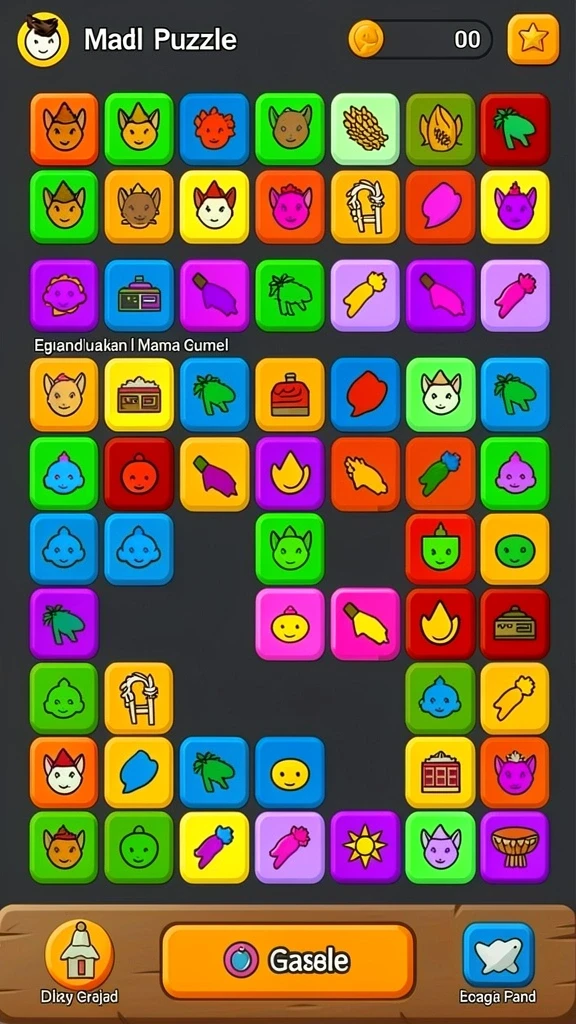Open the smiley avatar profile
The height and width of the screenshot is (1024, 576).
click(x=43, y=40)
